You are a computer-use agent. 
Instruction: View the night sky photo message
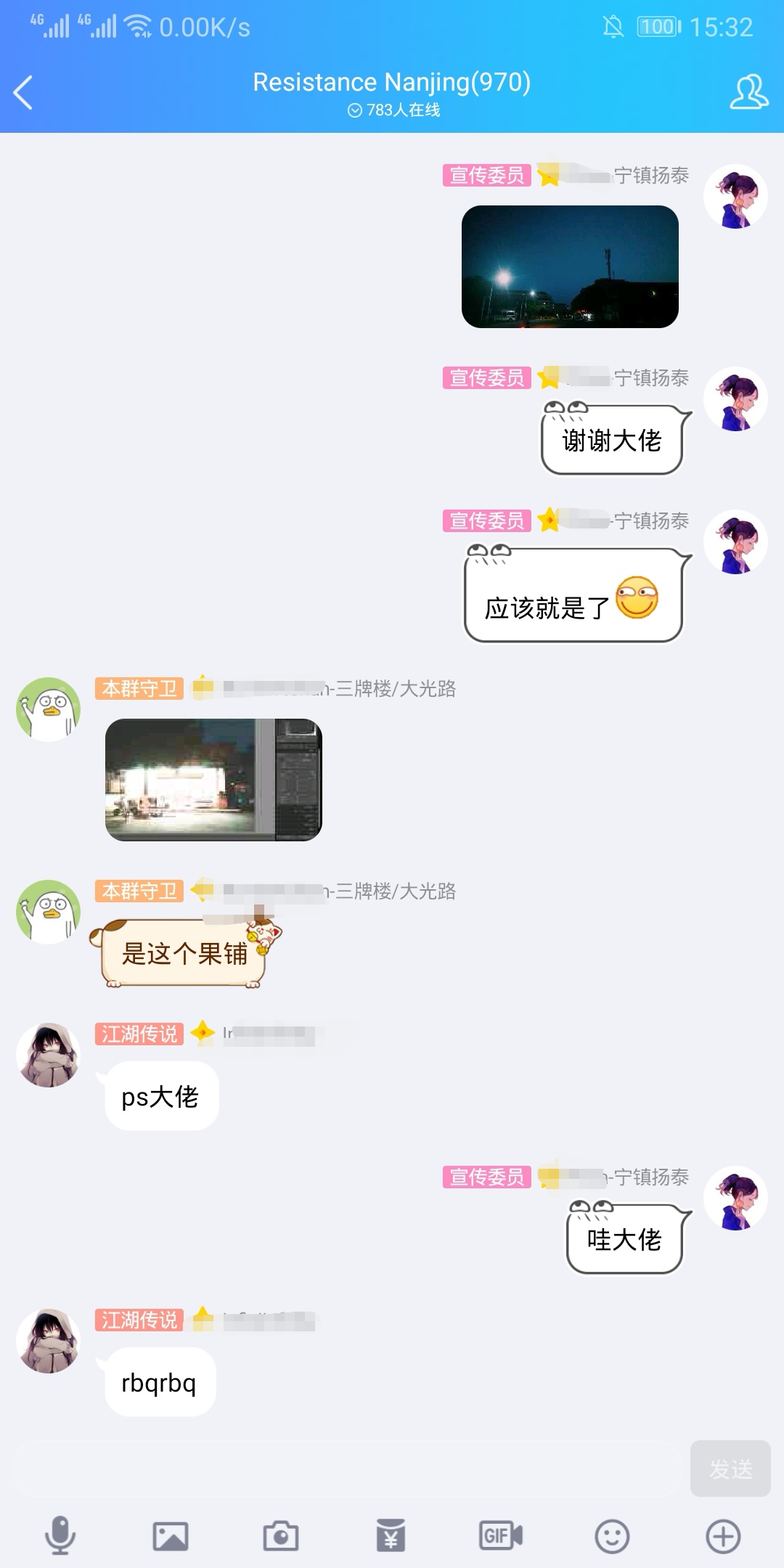(570, 266)
